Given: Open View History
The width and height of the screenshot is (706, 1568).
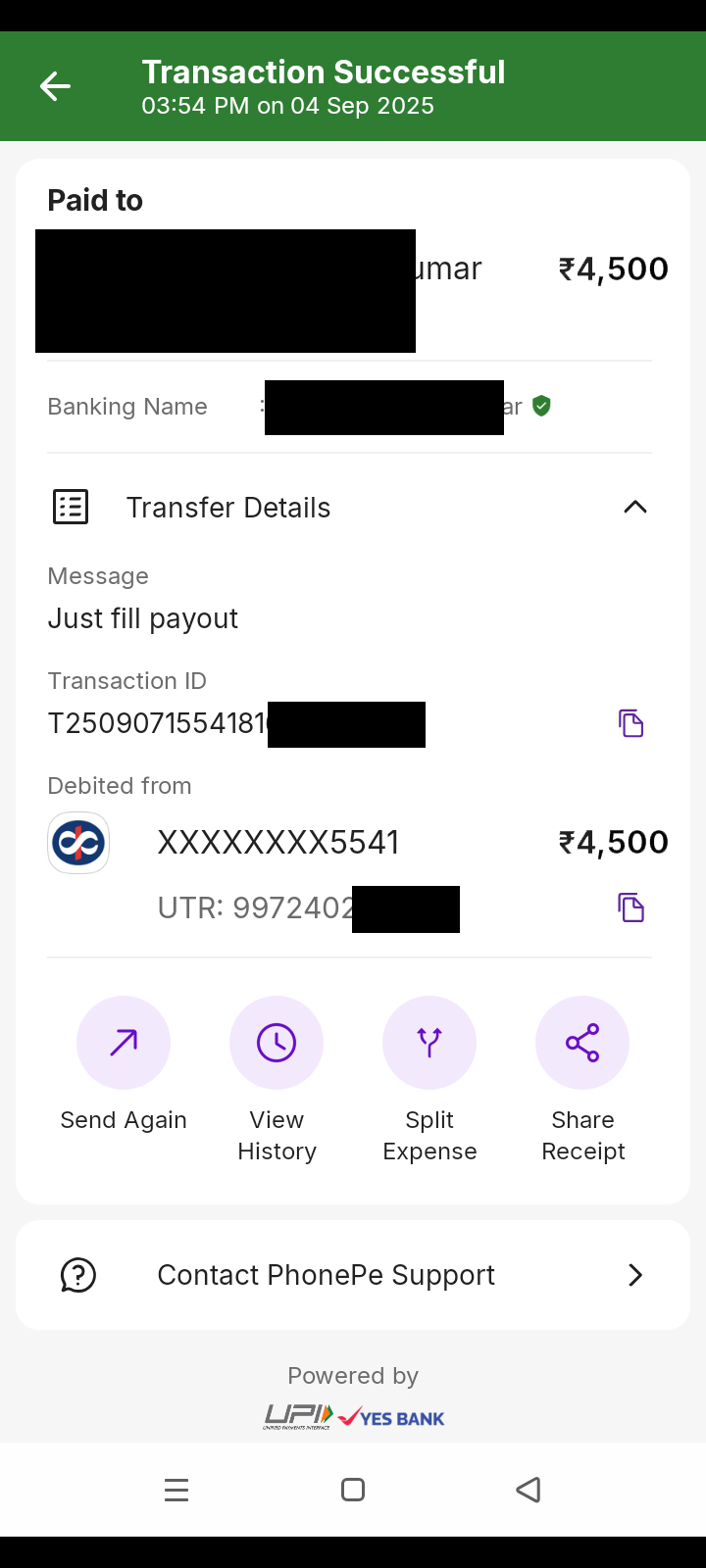Looking at the screenshot, I should click(277, 1044).
